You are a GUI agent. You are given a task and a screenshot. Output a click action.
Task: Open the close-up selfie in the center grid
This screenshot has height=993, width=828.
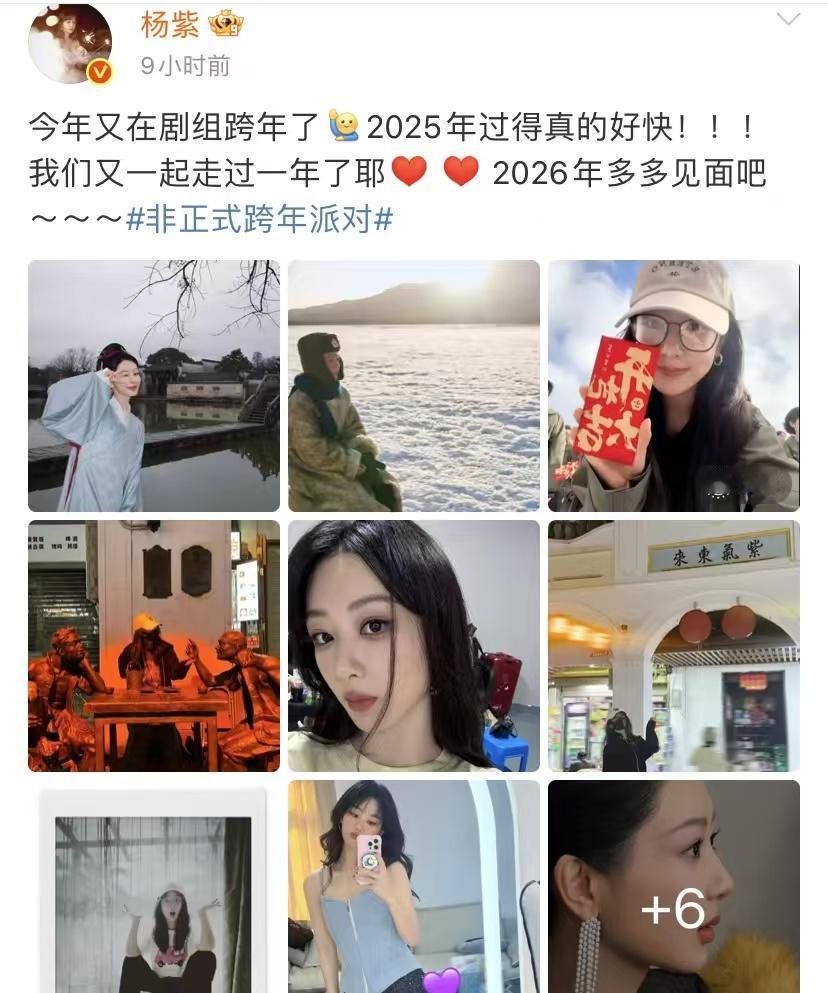coord(414,647)
